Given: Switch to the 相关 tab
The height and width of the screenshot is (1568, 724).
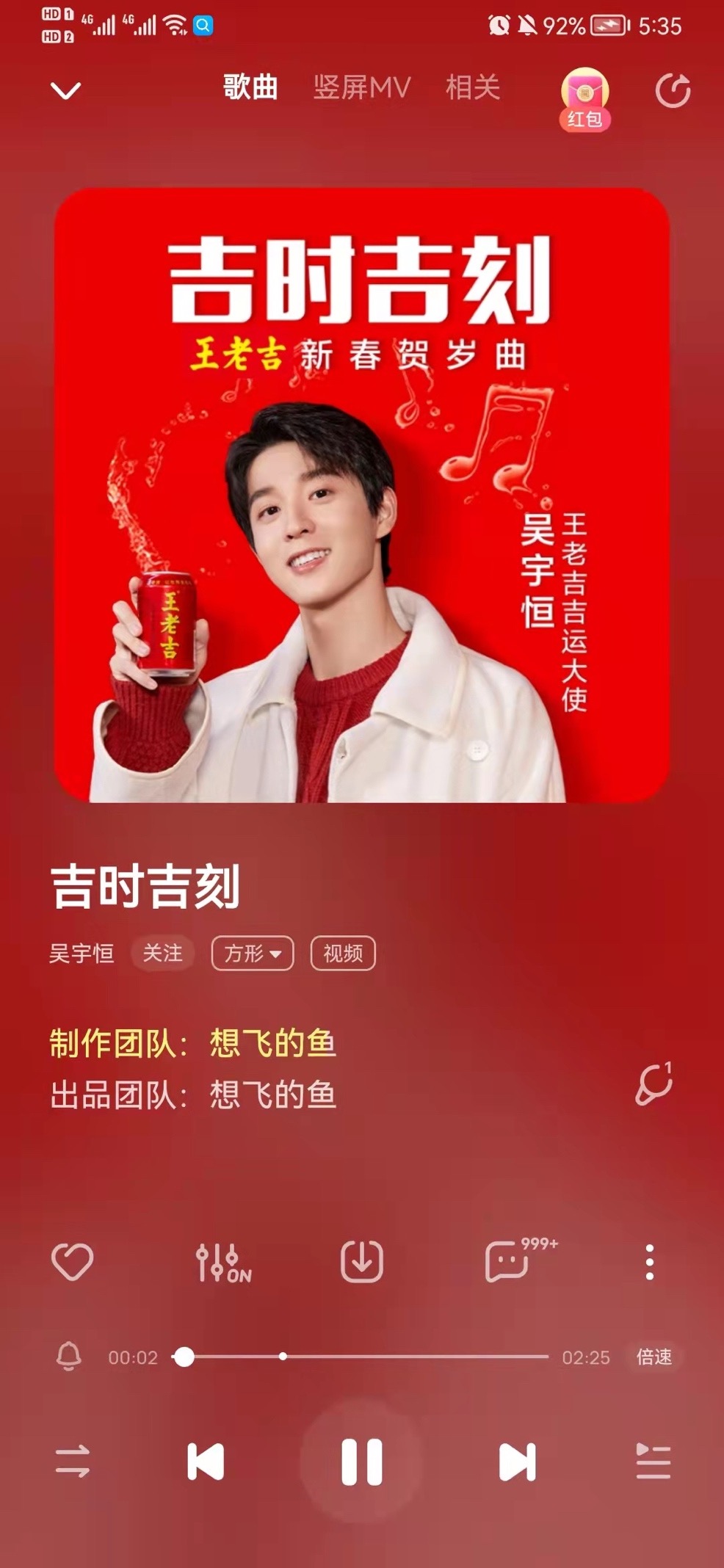Looking at the screenshot, I should (472, 88).
